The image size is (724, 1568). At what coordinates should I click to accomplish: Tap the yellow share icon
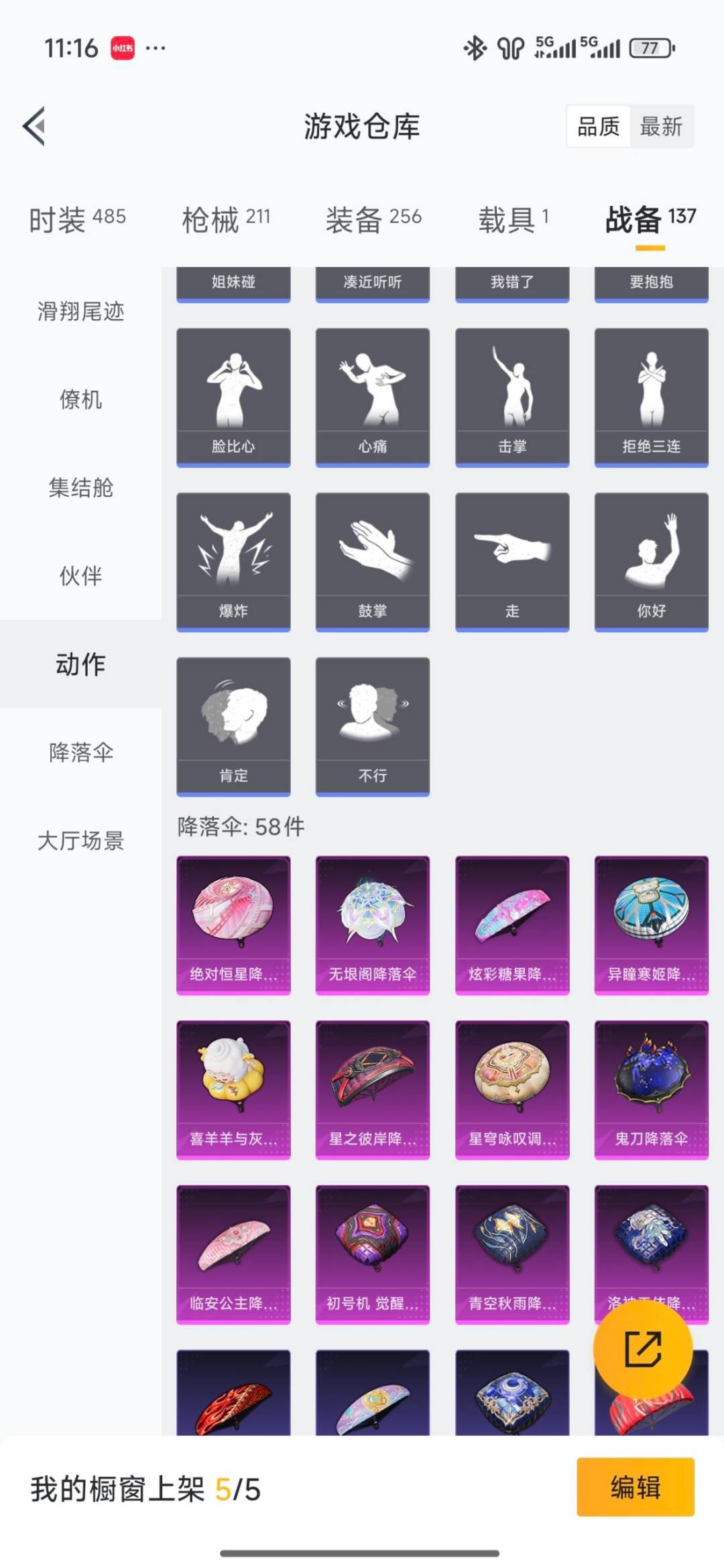(644, 1353)
